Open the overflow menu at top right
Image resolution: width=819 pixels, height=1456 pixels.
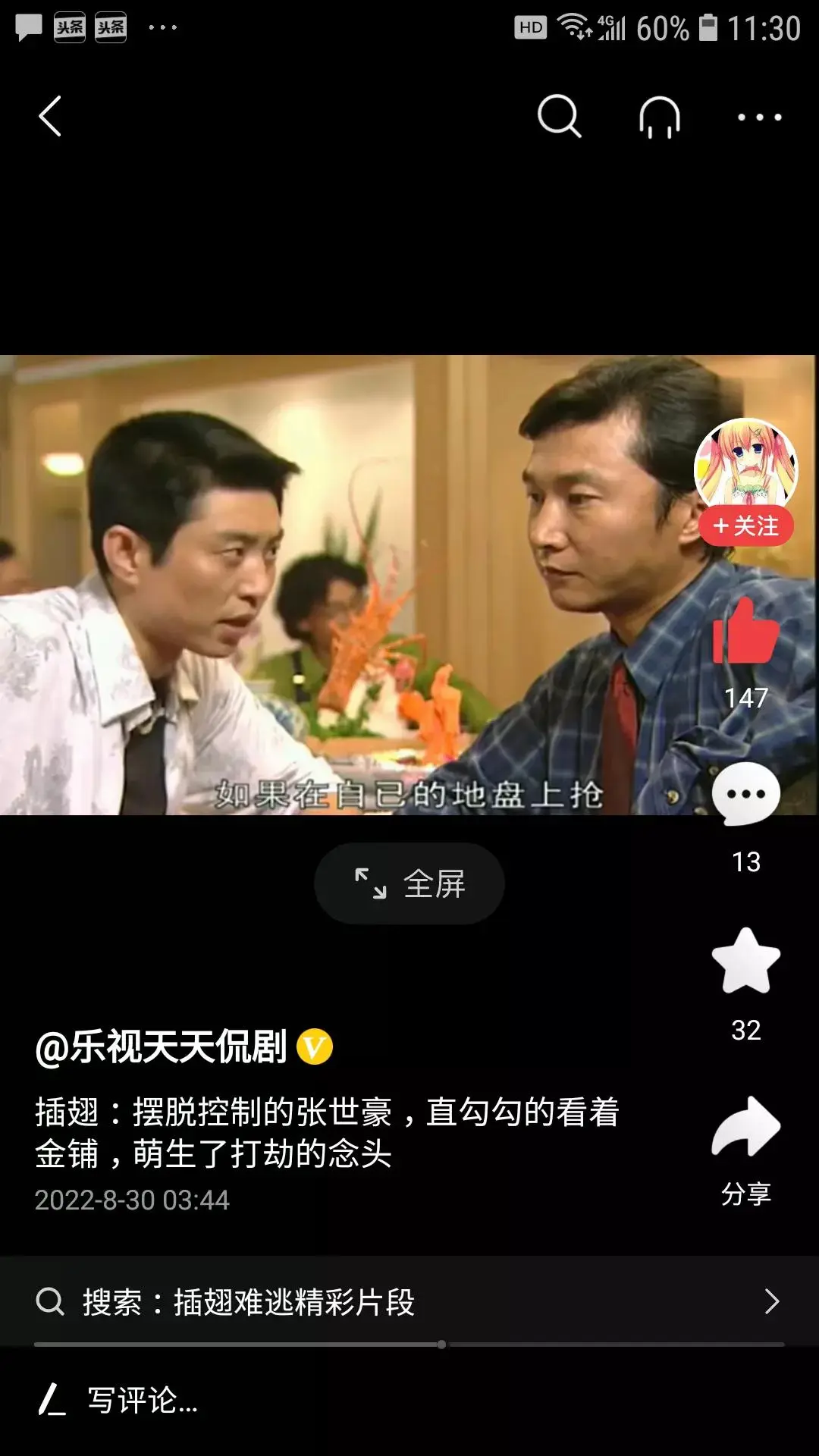[759, 118]
